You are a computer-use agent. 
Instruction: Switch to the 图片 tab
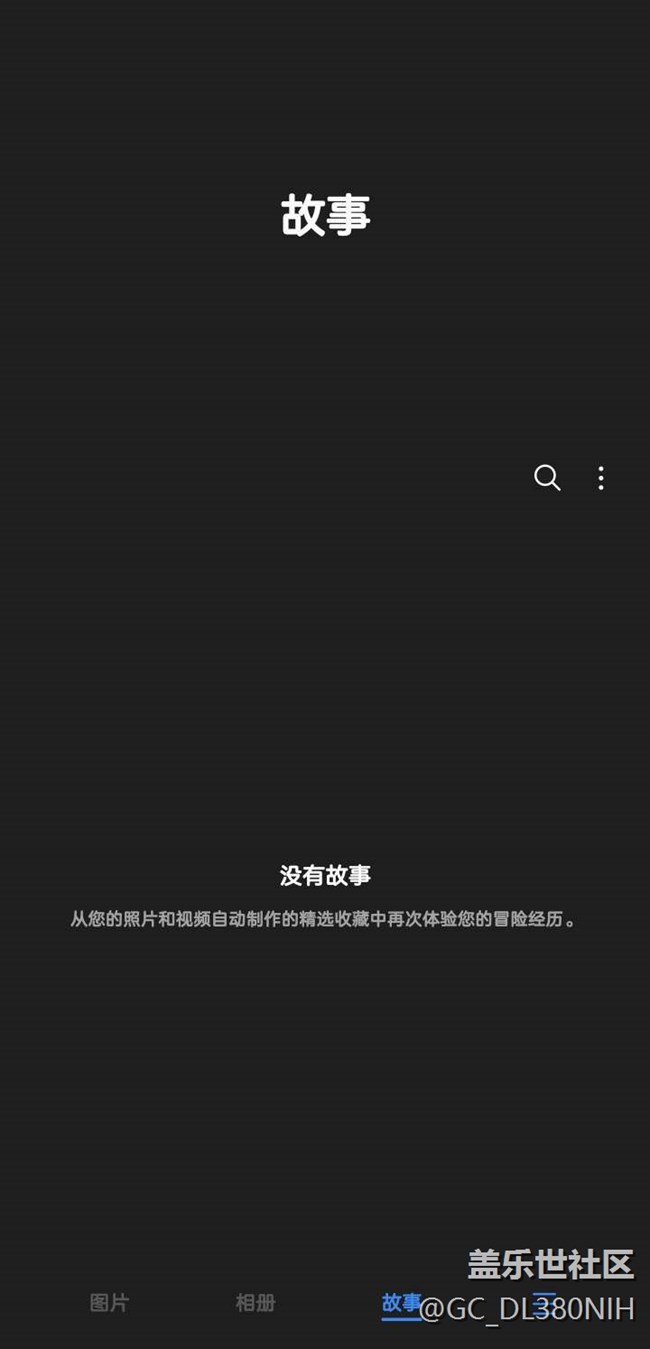(109, 1303)
